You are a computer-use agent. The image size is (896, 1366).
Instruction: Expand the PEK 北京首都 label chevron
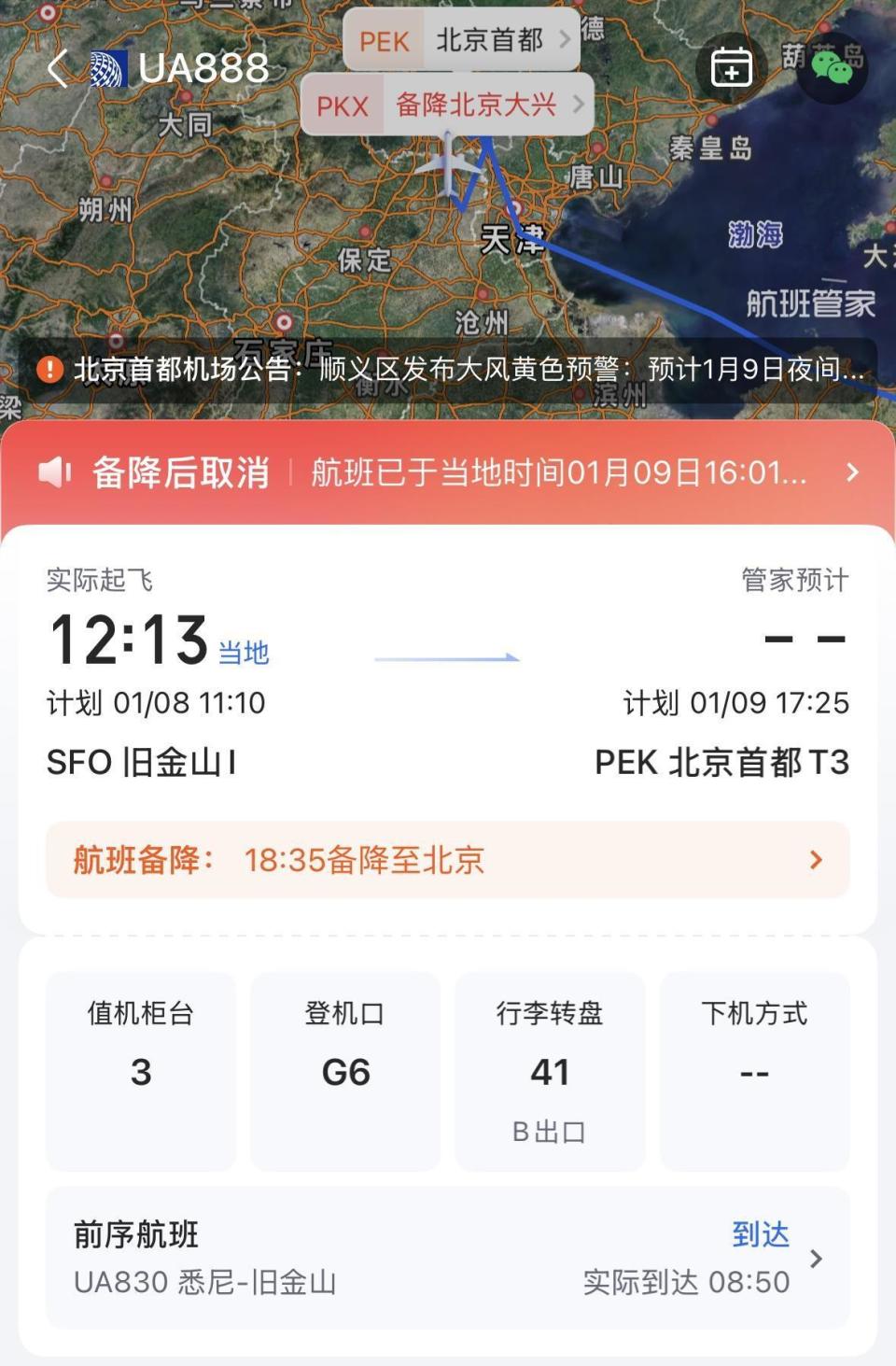pyautogui.click(x=567, y=41)
